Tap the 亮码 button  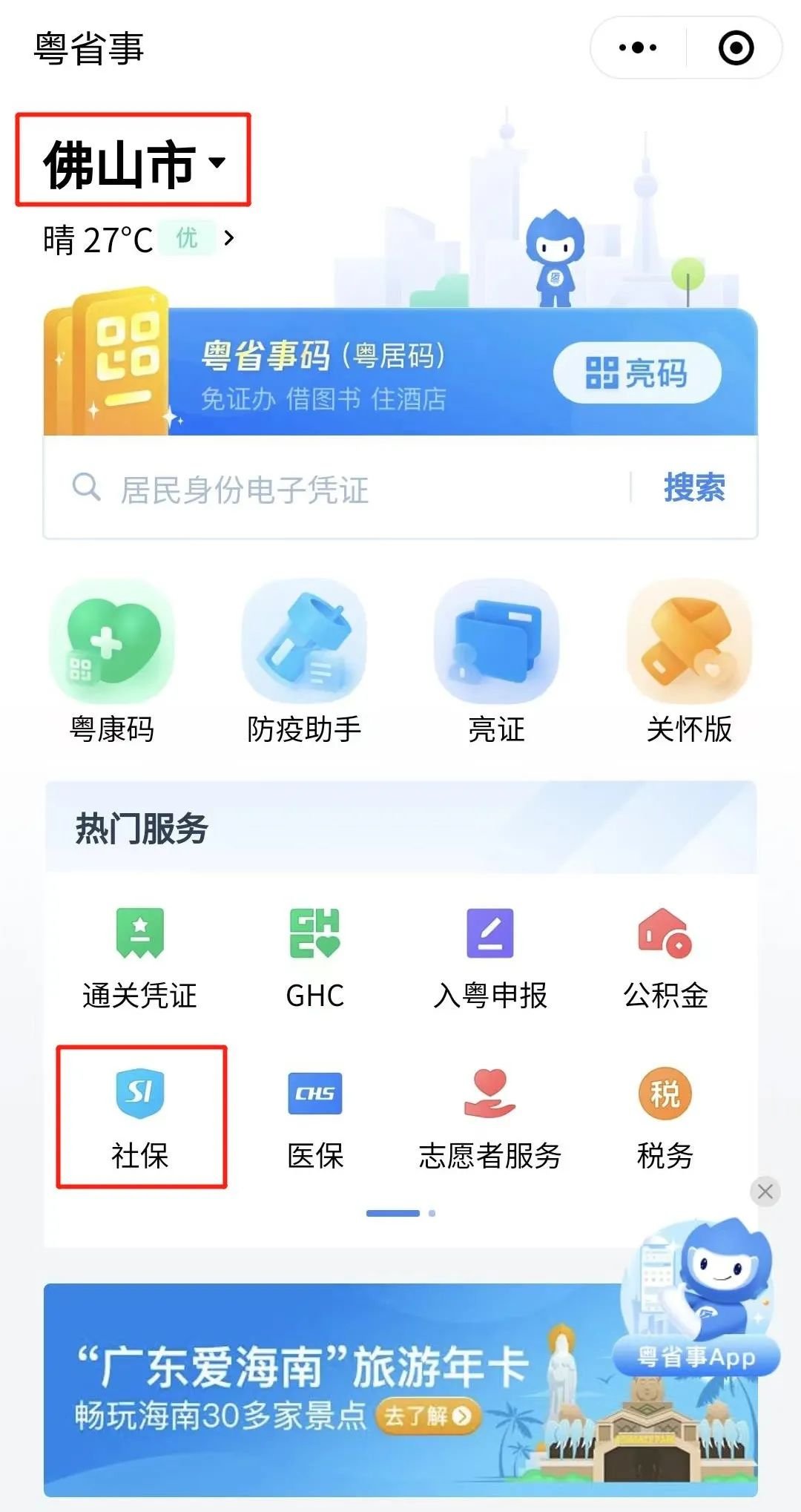point(637,372)
